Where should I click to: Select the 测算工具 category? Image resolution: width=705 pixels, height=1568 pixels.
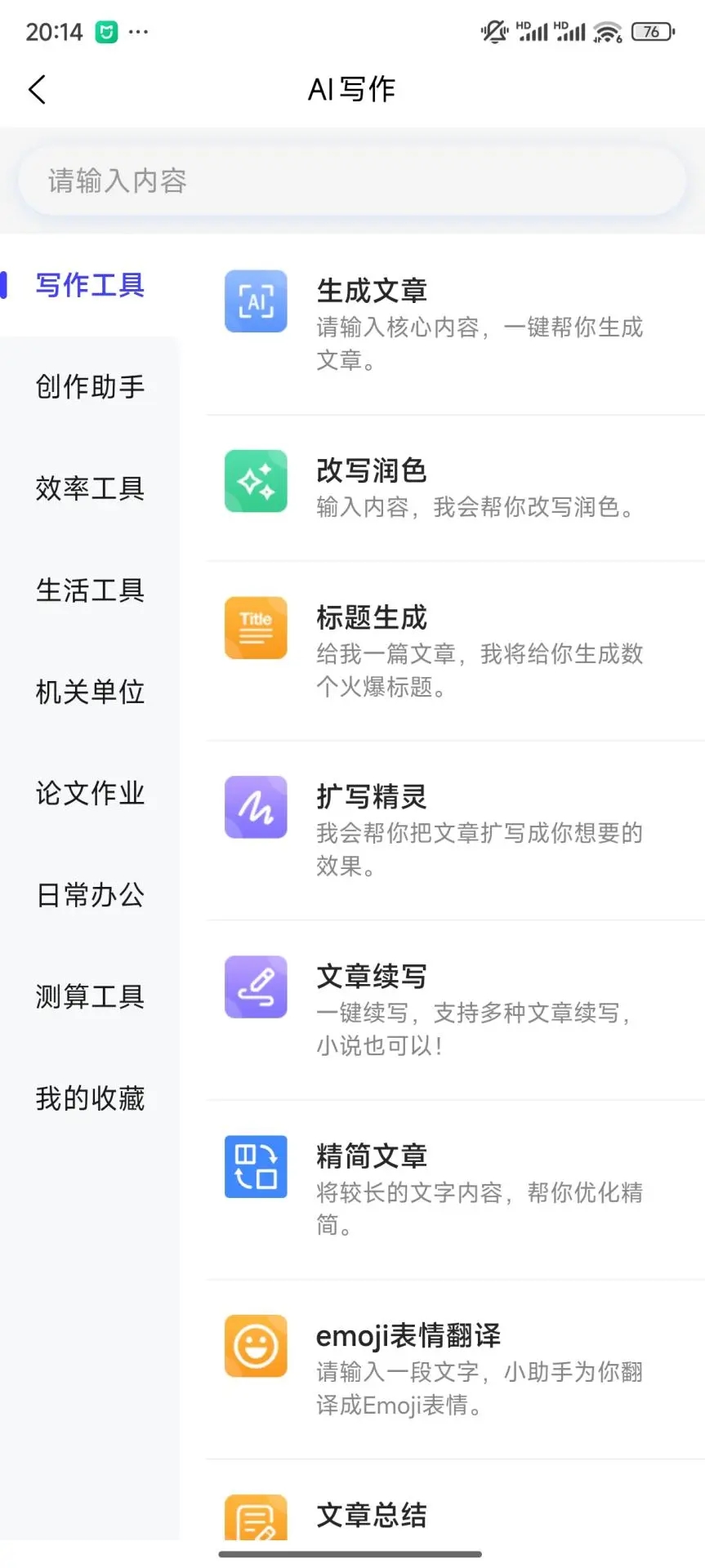point(90,996)
